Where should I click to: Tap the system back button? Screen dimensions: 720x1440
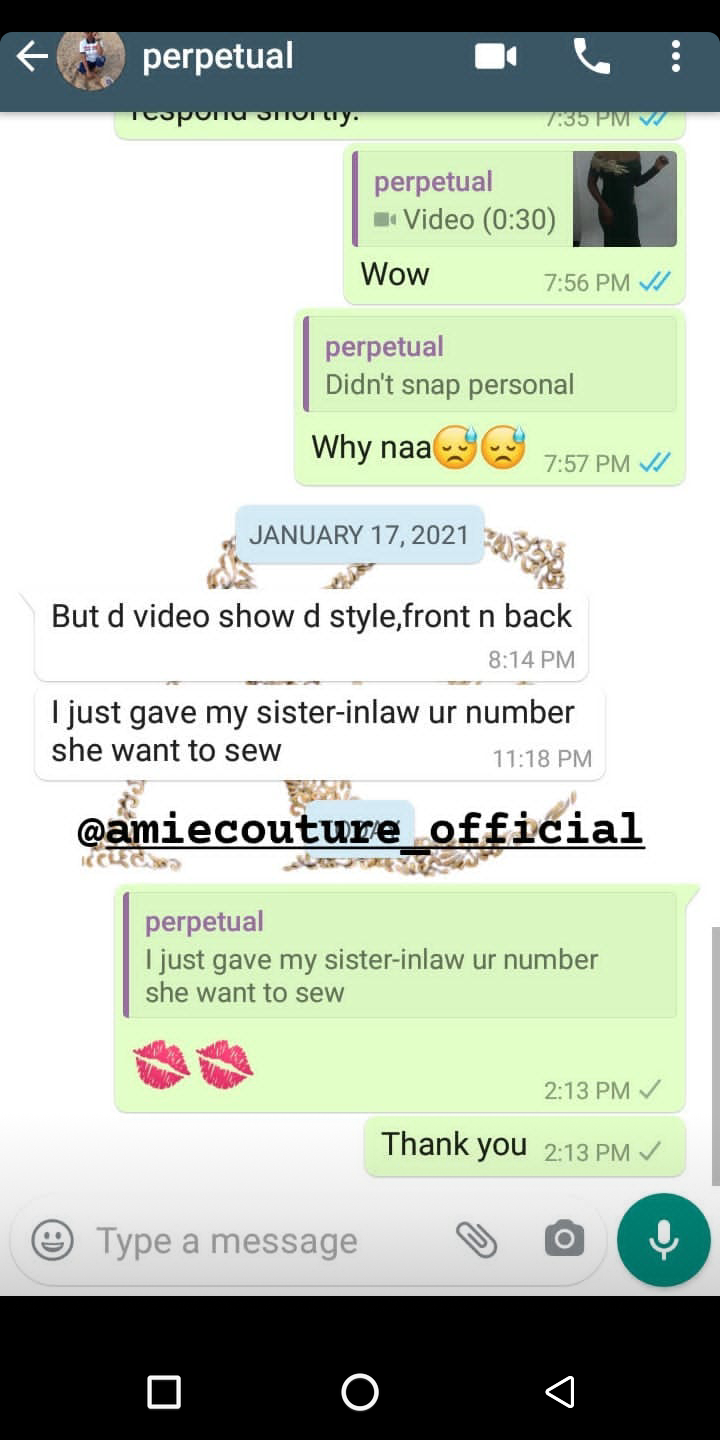pyautogui.click(x=560, y=1392)
